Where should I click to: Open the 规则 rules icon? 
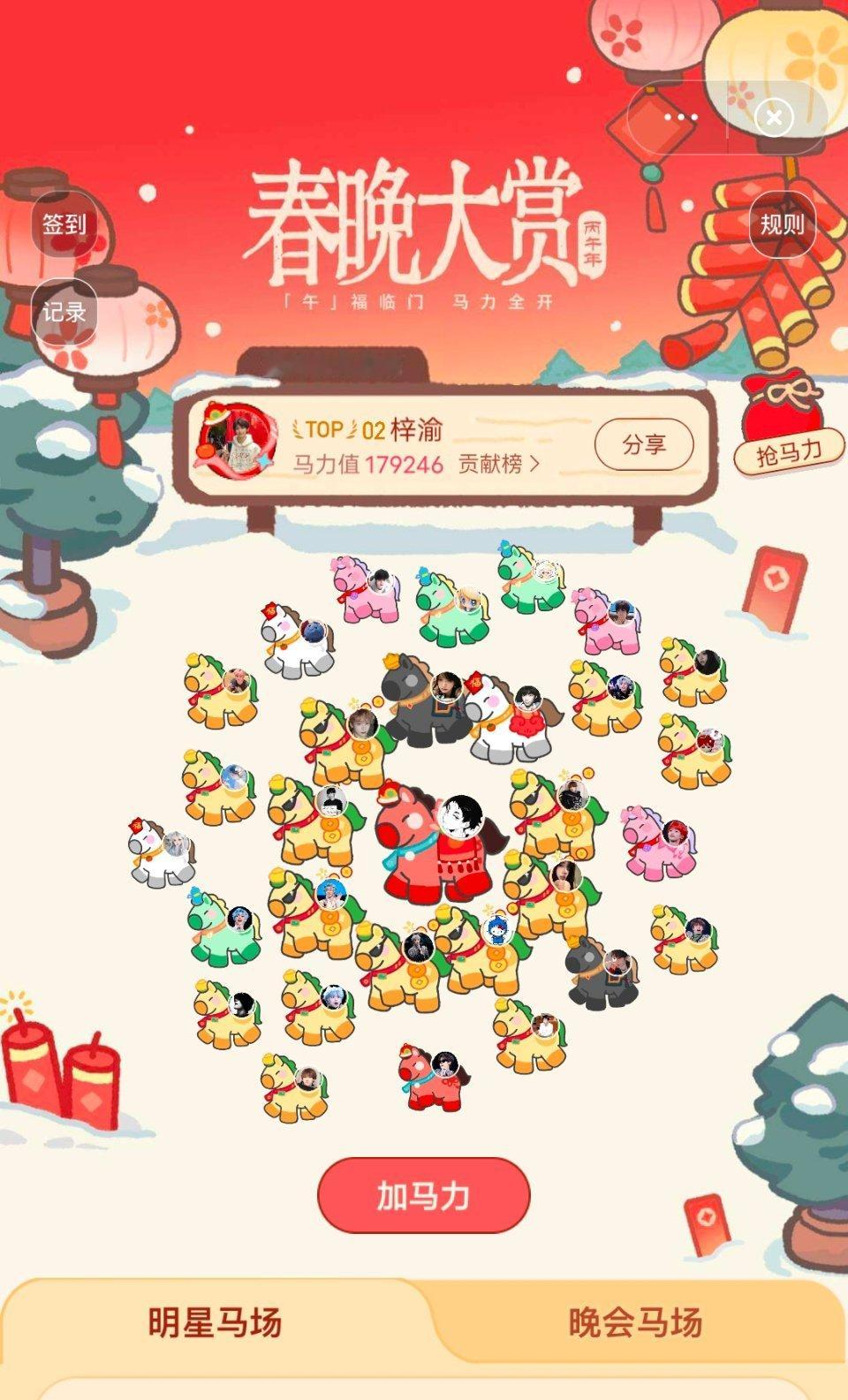point(783,226)
